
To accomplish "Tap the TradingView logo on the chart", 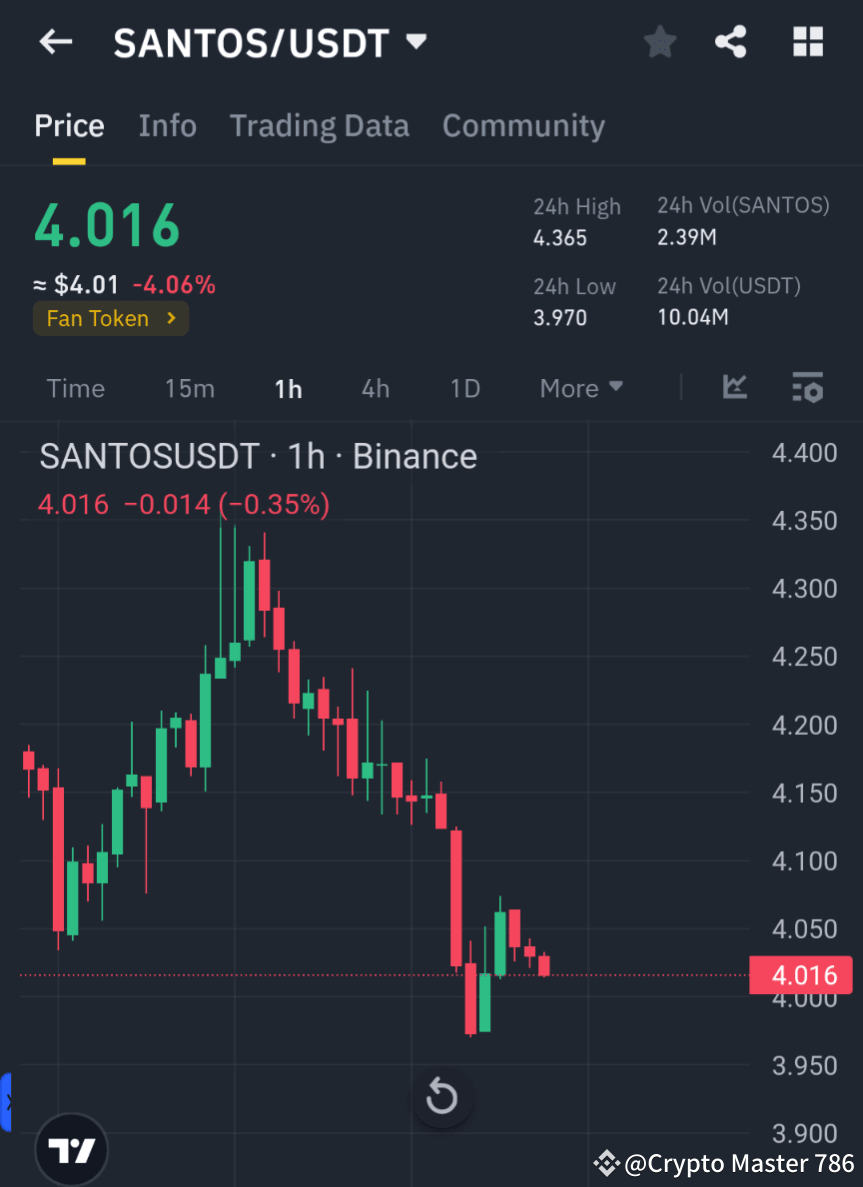I will 70,1148.
